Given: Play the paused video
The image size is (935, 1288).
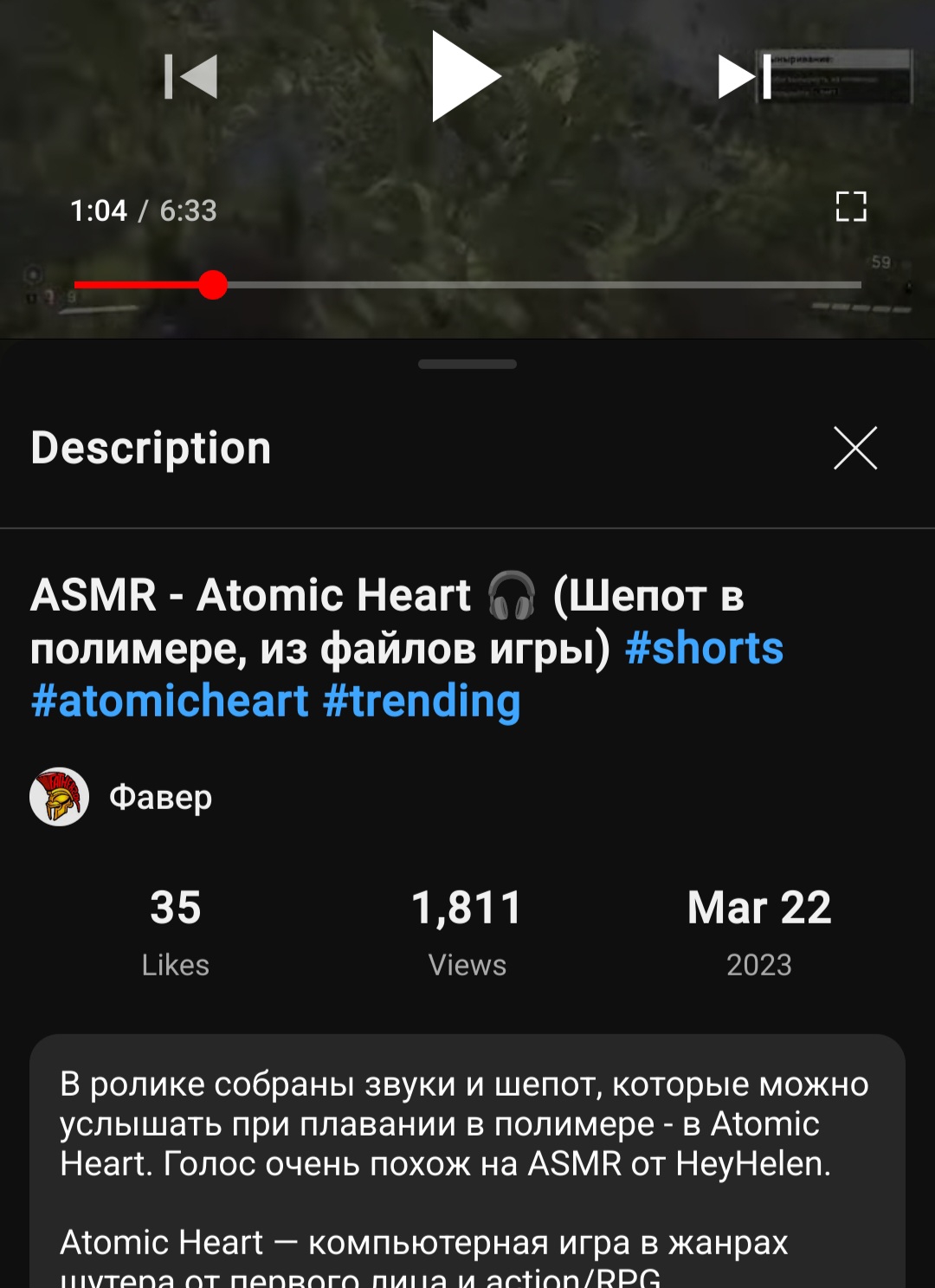Looking at the screenshot, I should 465,76.
